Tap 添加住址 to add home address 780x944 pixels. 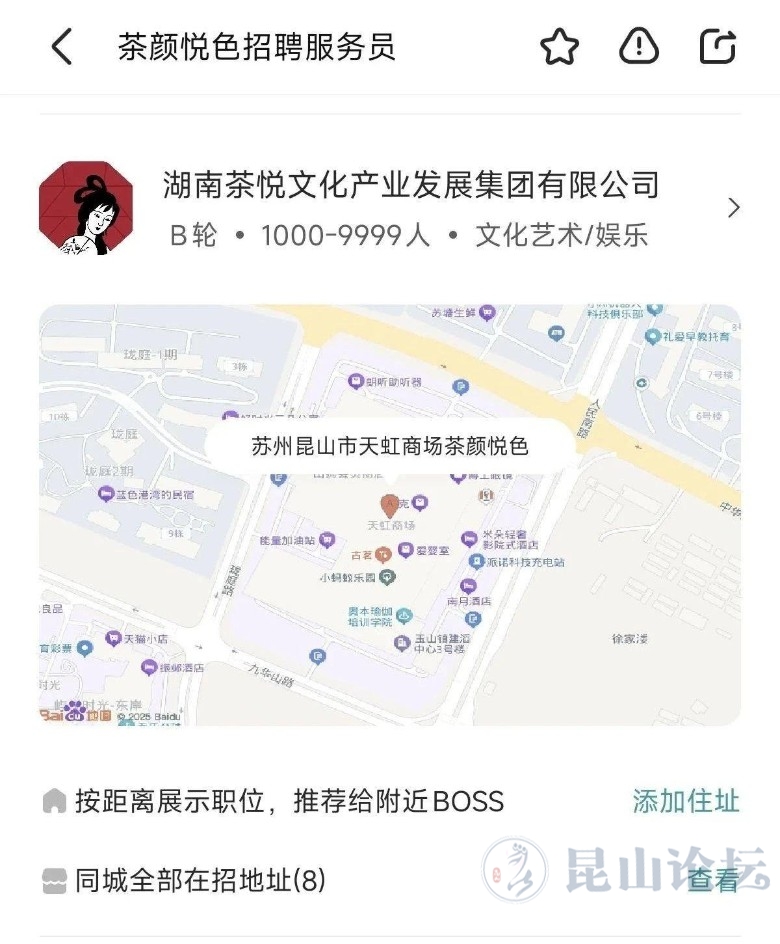685,801
